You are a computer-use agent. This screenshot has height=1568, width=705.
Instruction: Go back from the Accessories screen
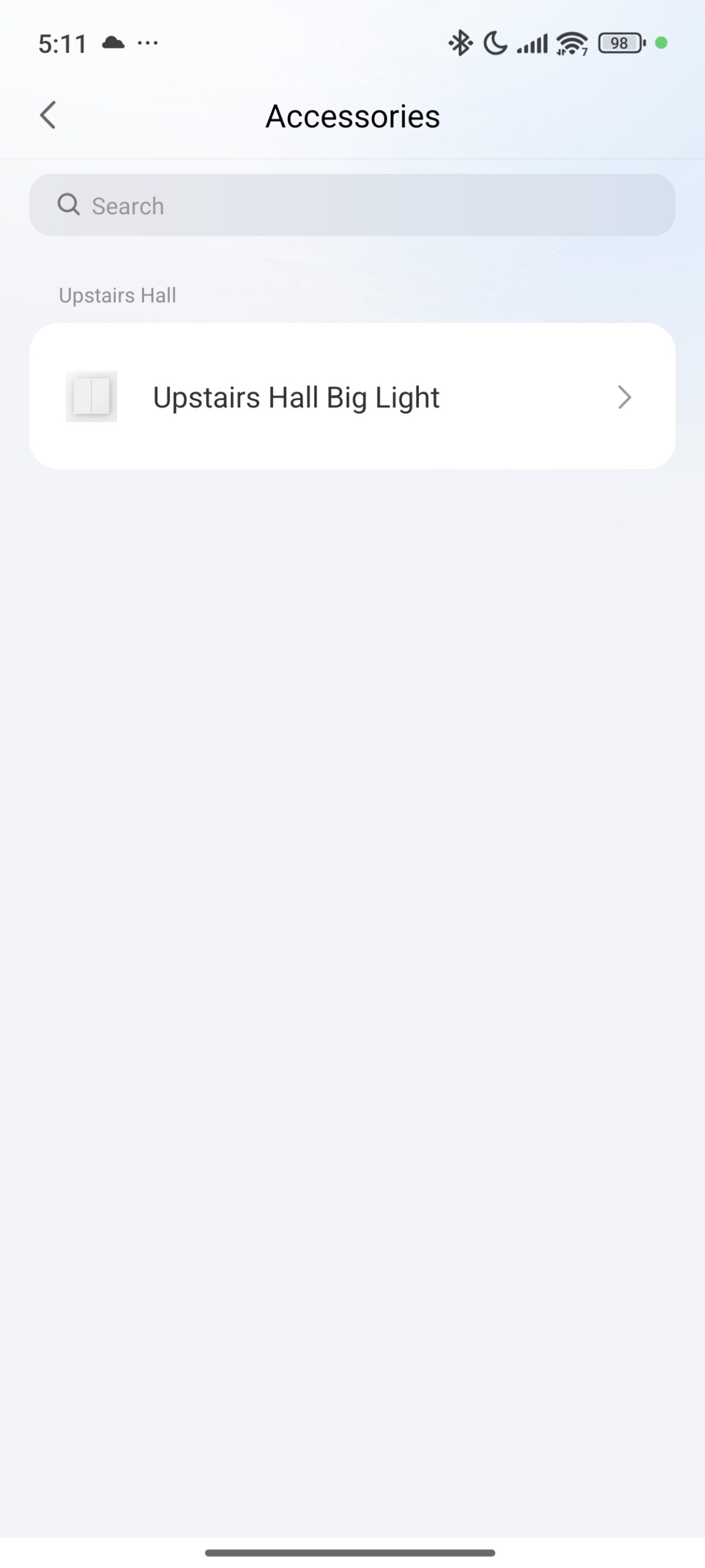(x=48, y=115)
